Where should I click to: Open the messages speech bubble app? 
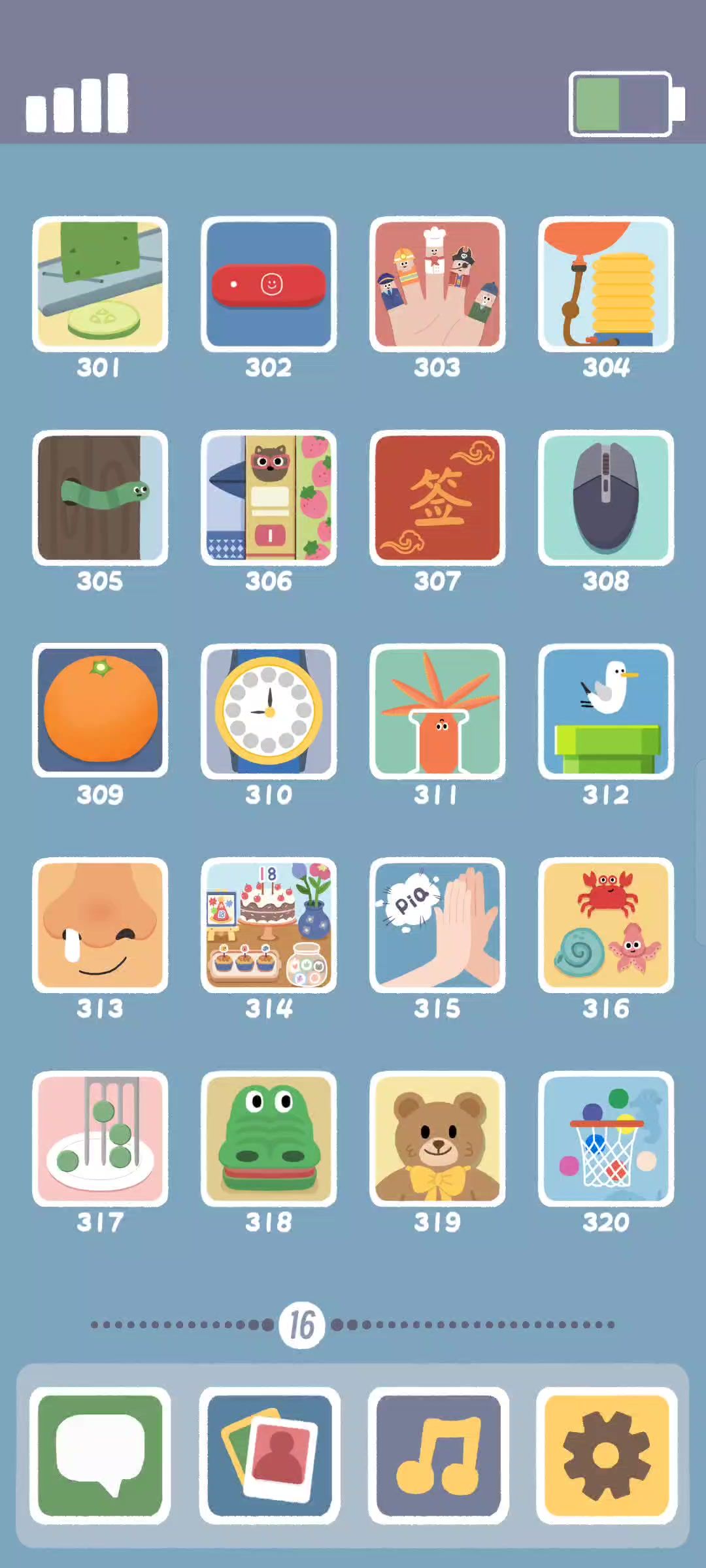click(100, 1456)
